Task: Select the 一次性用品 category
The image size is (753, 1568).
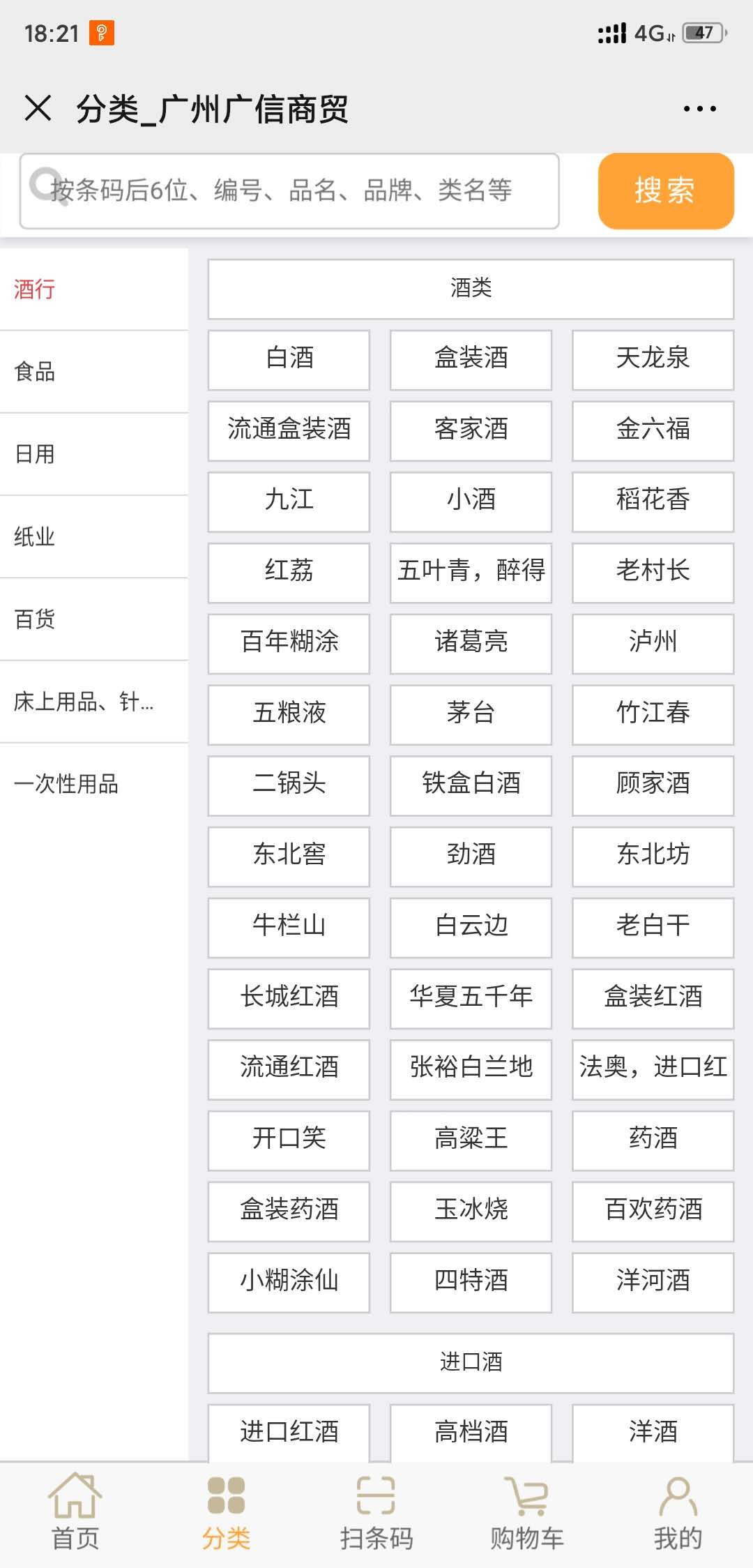Action: click(94, 784)
